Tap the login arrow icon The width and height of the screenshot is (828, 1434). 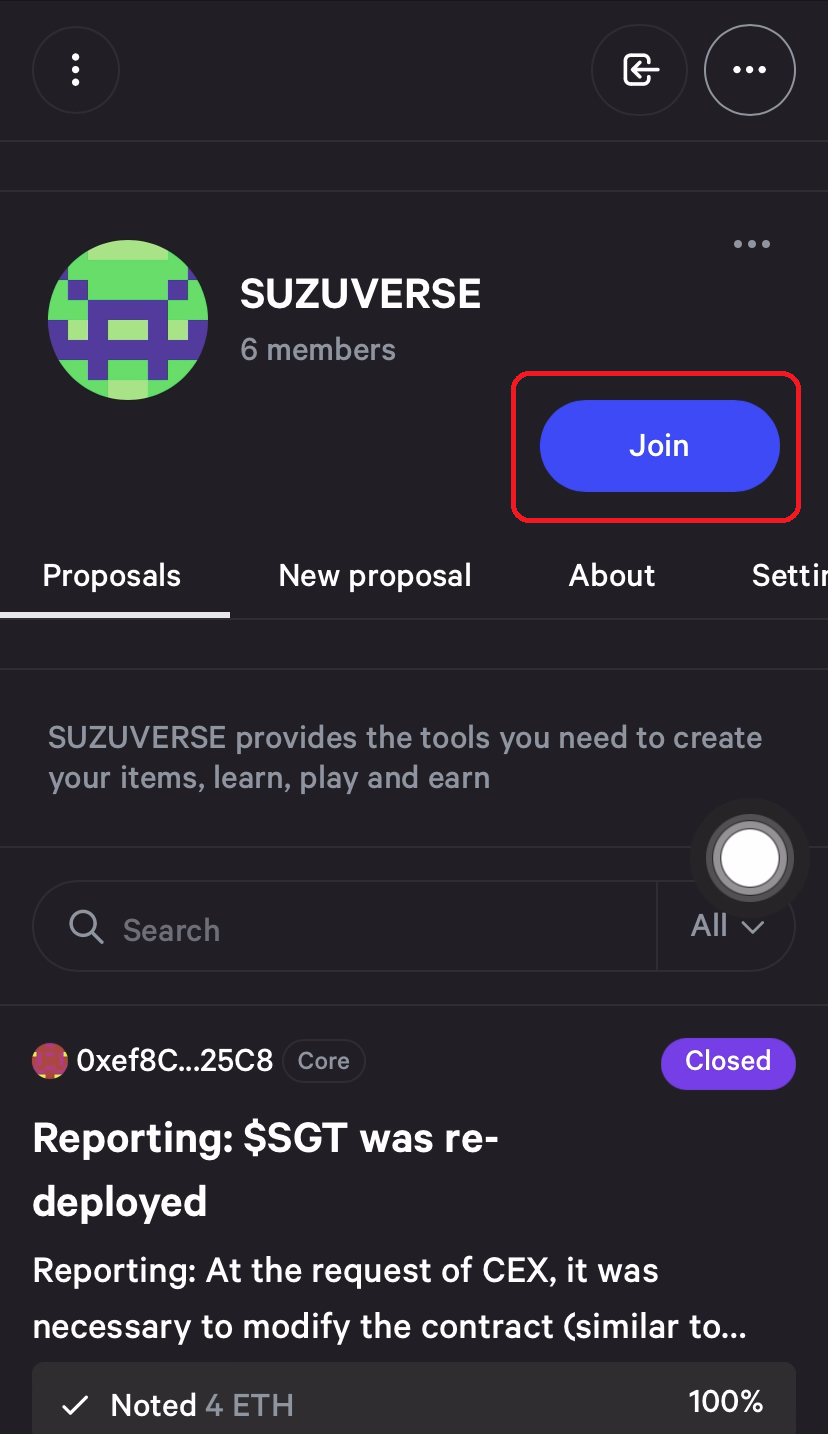pyautogui.click(x=639, y=70)
